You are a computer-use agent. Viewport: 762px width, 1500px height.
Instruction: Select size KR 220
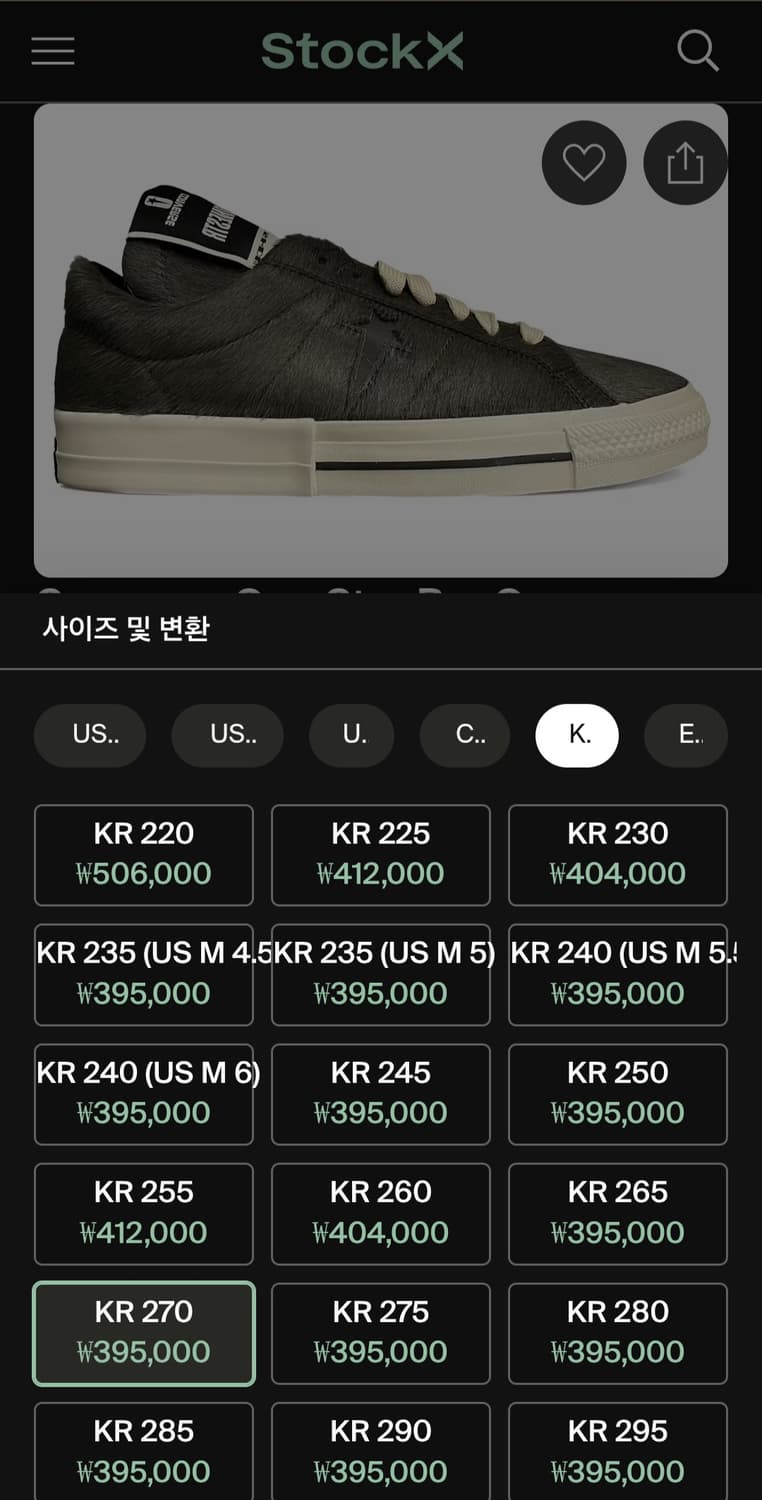tap(143, 855)
